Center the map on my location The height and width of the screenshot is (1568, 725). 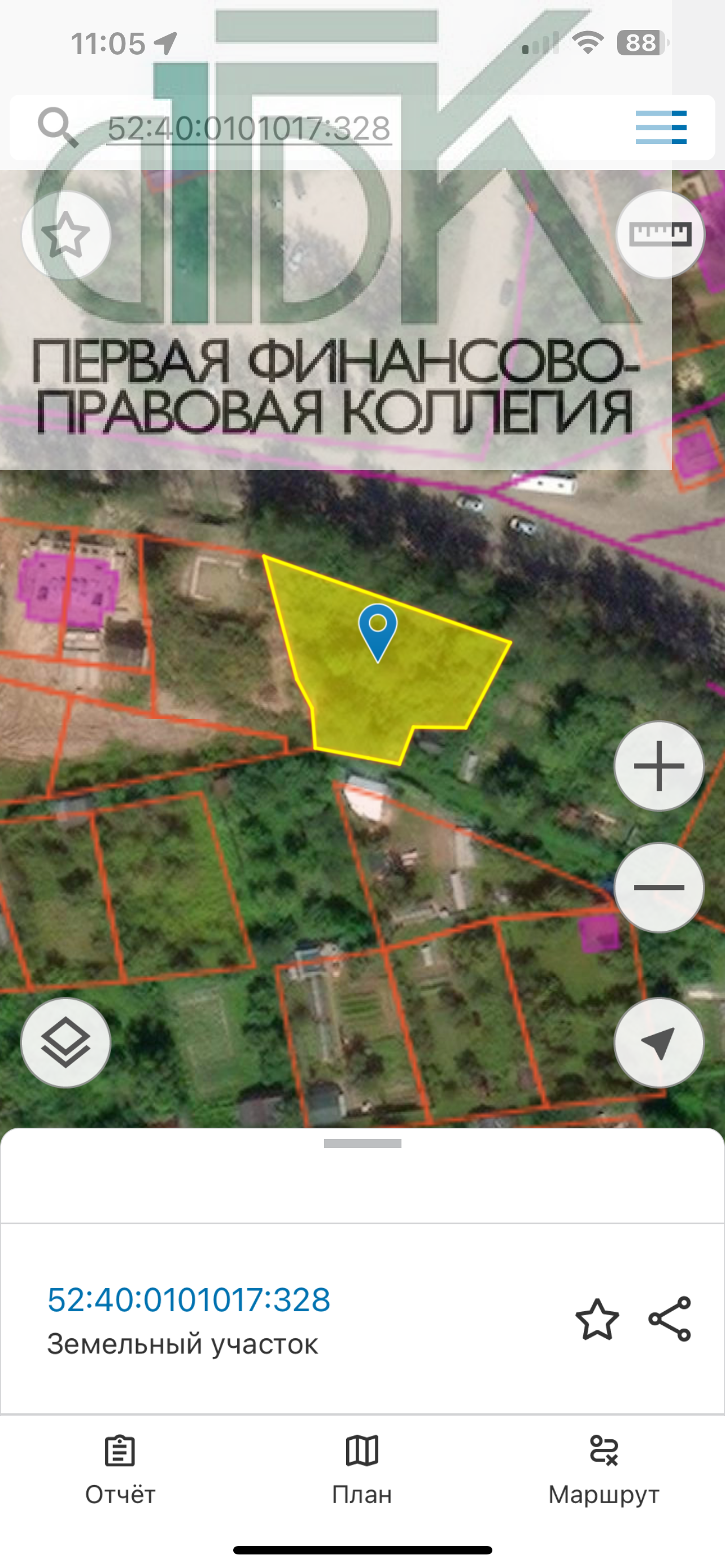[660, 1043]
